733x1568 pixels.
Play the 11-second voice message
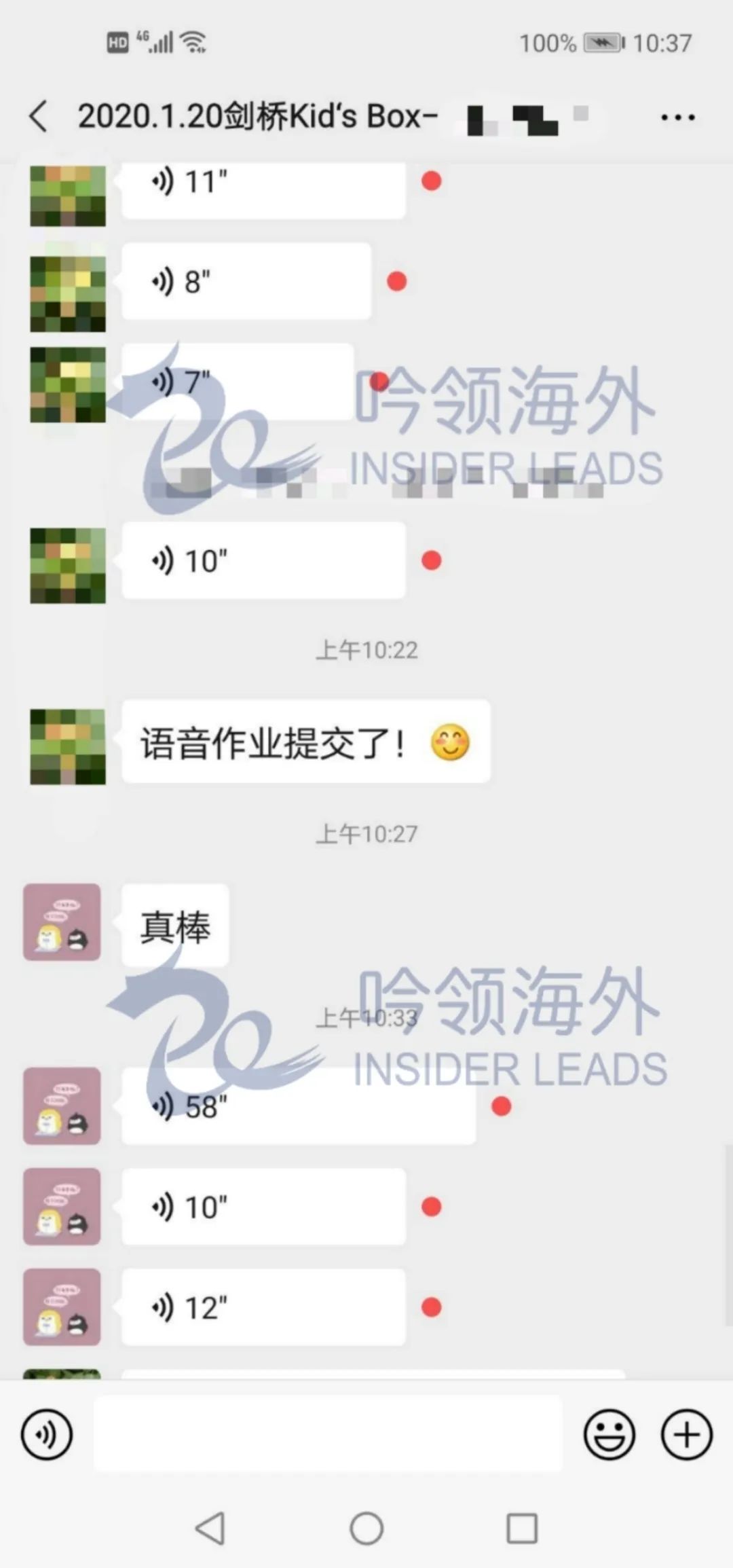coord(263,182)
